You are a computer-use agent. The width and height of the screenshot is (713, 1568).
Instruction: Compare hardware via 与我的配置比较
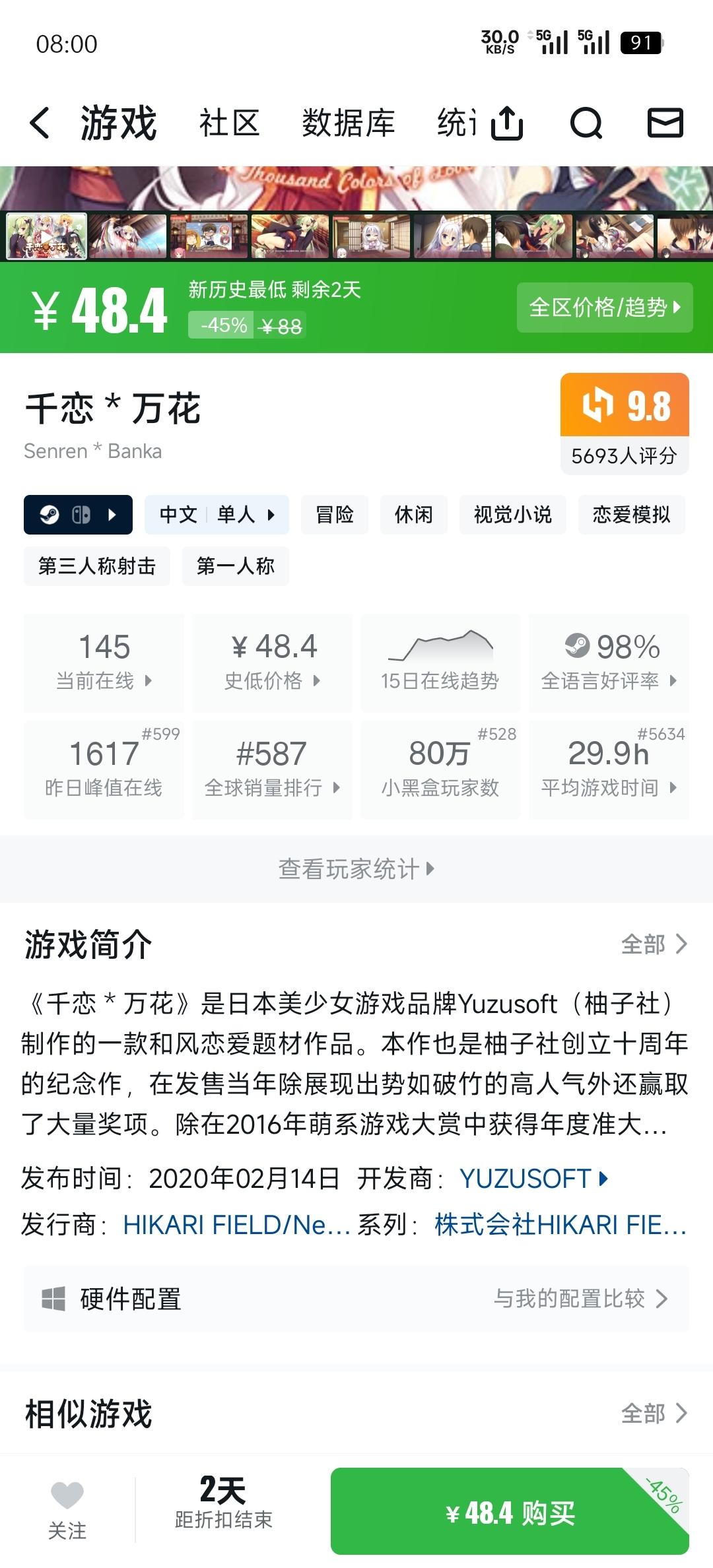[x=580, y=1299]
